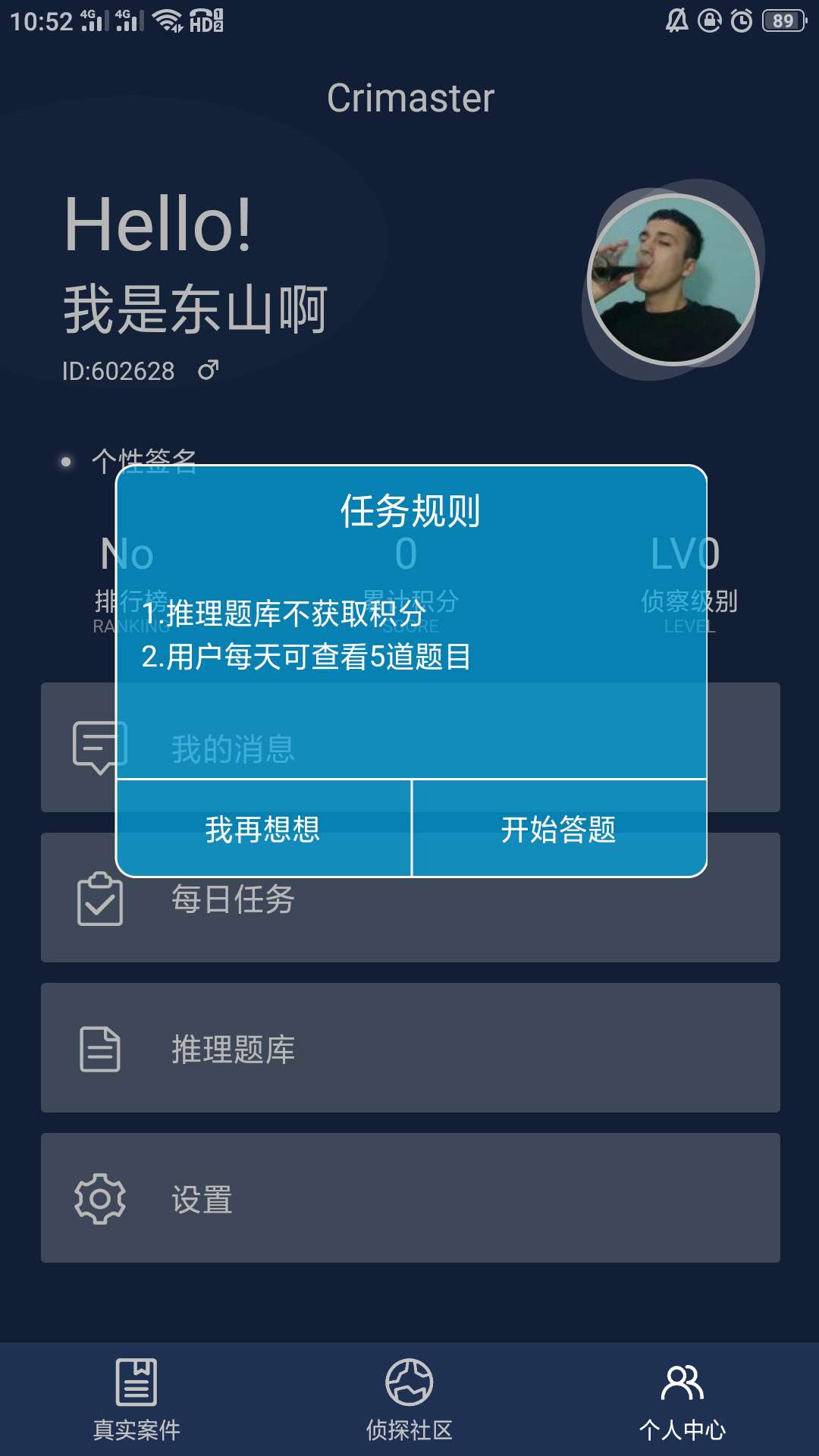Go to 设置 settings
819x1456 pixels.
tap(409, 1198)
